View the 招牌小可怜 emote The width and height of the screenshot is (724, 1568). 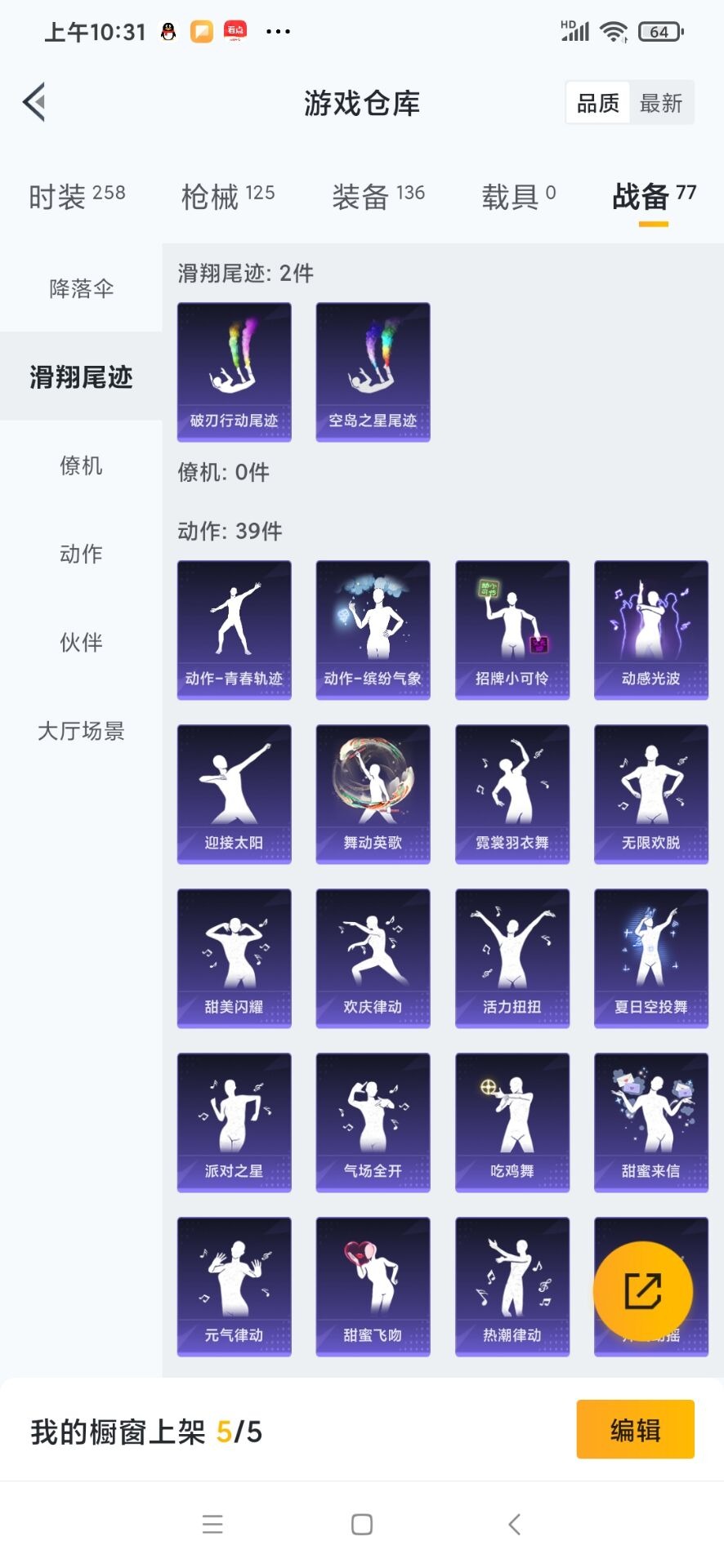point(512,630)
